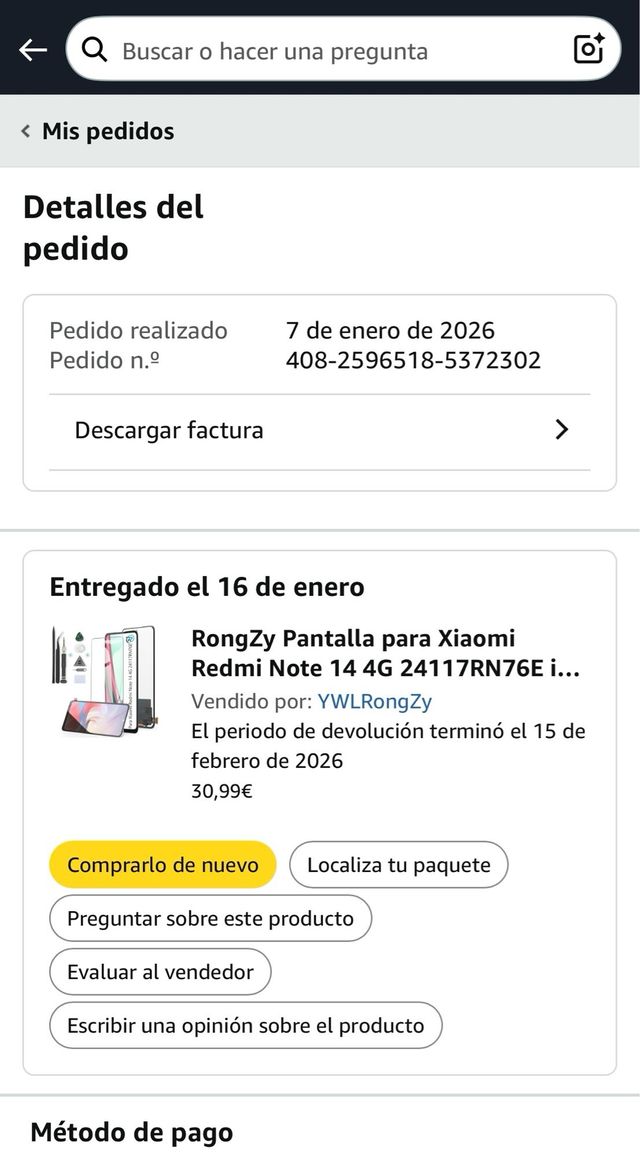Open the RongZy Pantalla product image

click(x=105, y=680)
